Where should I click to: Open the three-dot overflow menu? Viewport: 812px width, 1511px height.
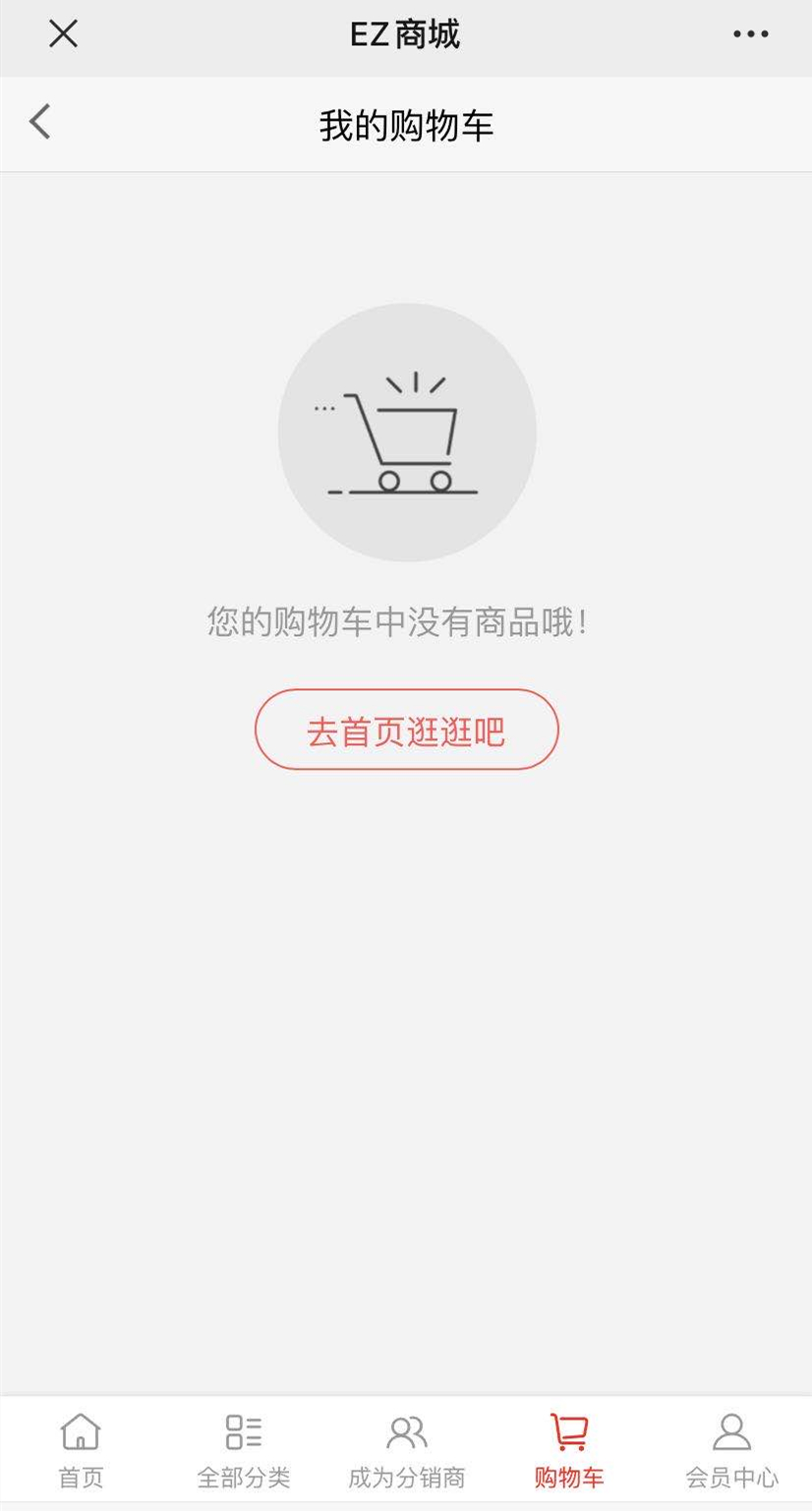(x=751, y=34)
